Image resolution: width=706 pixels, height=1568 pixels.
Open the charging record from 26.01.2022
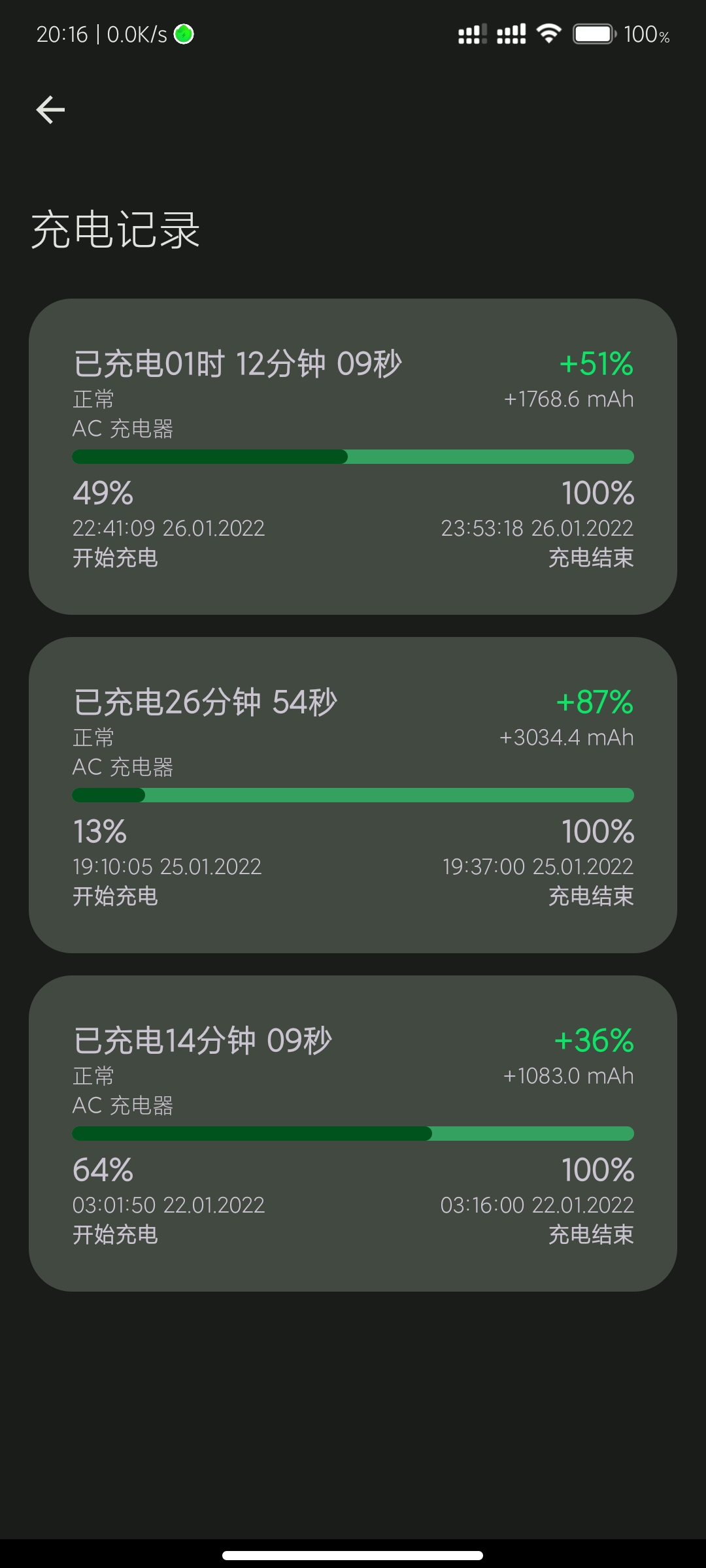click(x=353, y=457)
